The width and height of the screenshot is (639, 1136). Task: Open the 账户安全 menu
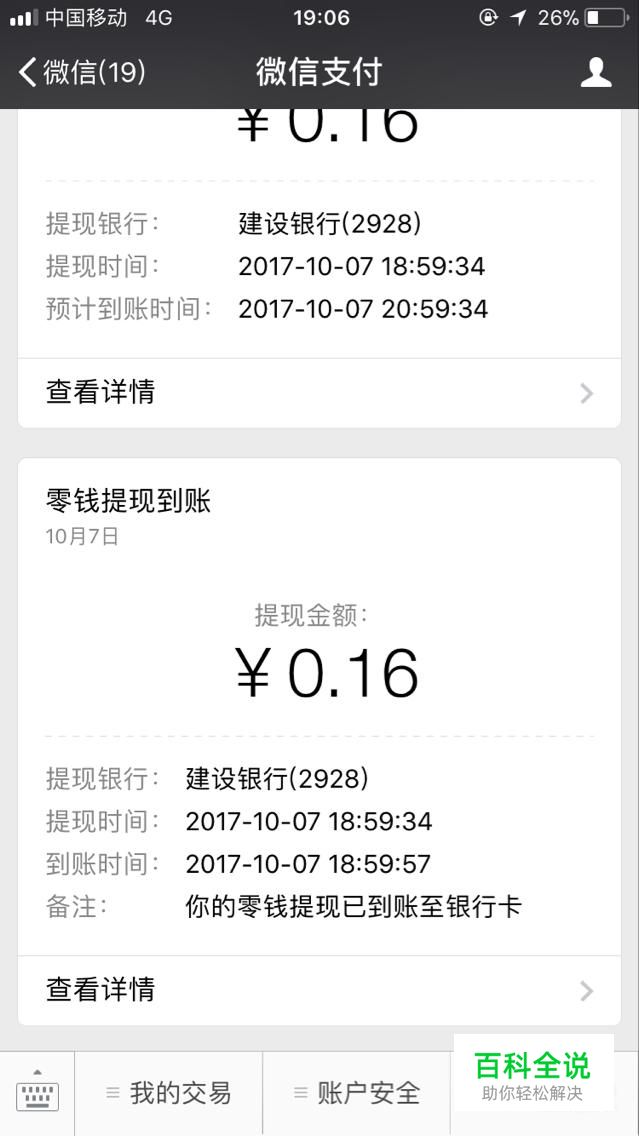357,1093
